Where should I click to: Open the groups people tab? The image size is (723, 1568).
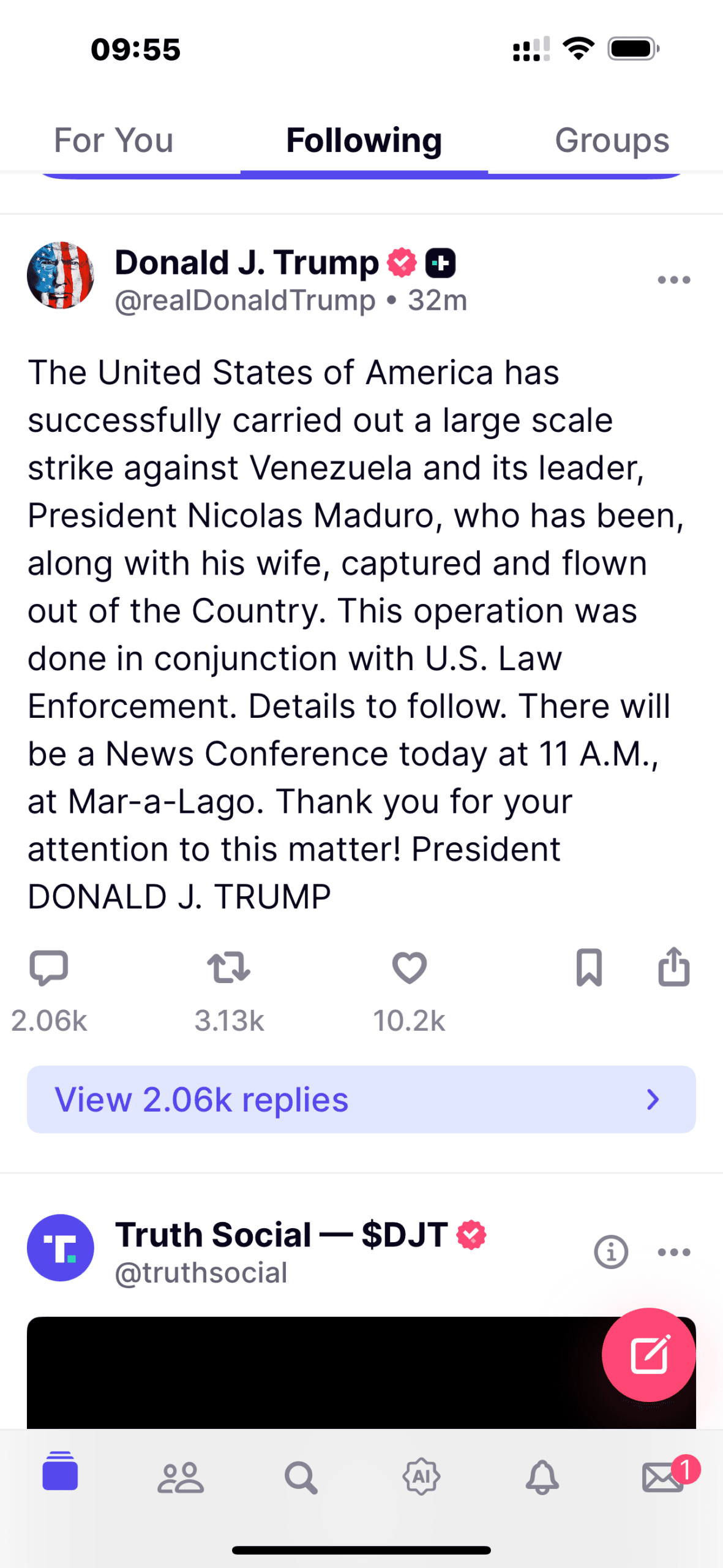click(180, 1477)
